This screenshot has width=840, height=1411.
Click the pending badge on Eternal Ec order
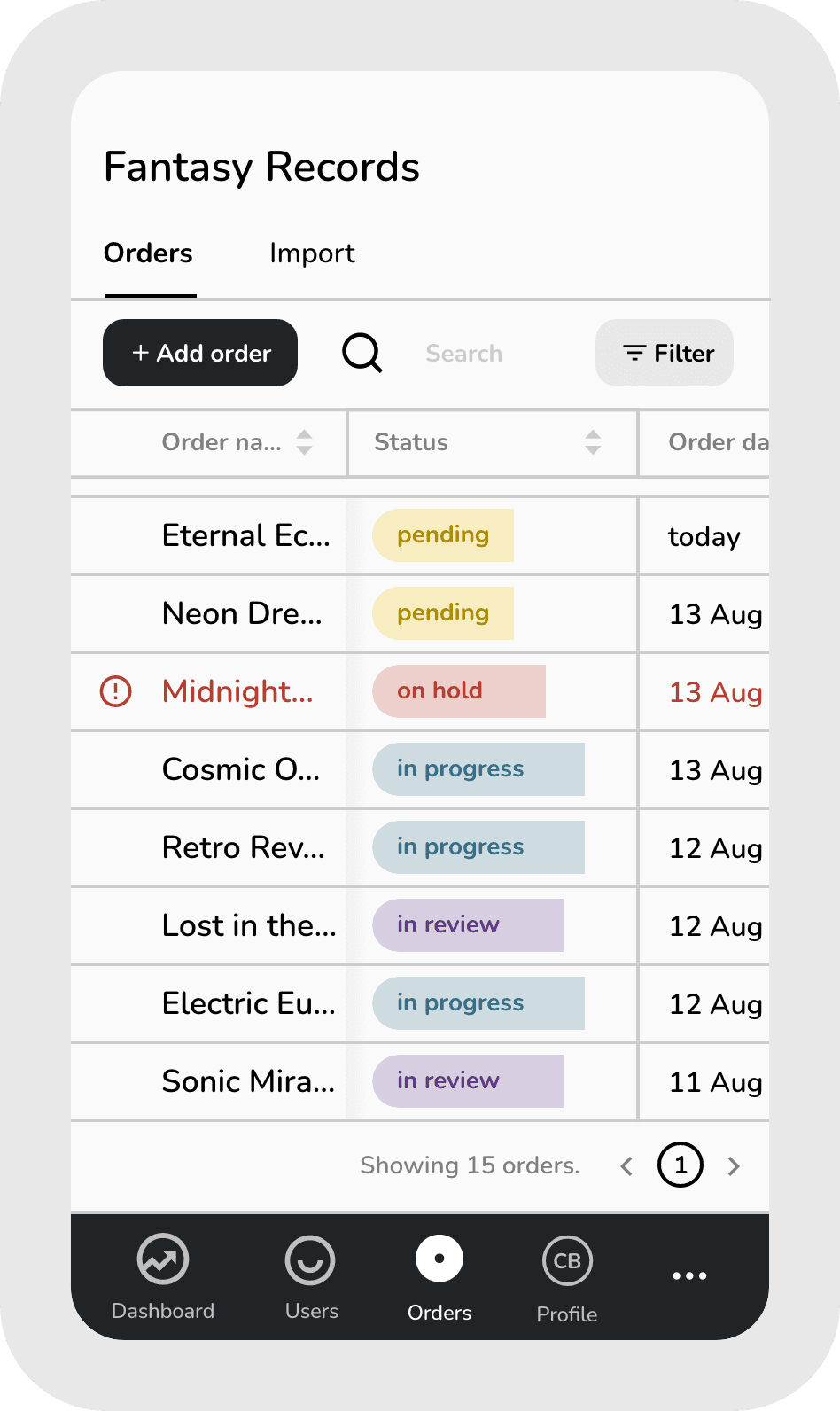pyautogui.click(x=442, y=534)
